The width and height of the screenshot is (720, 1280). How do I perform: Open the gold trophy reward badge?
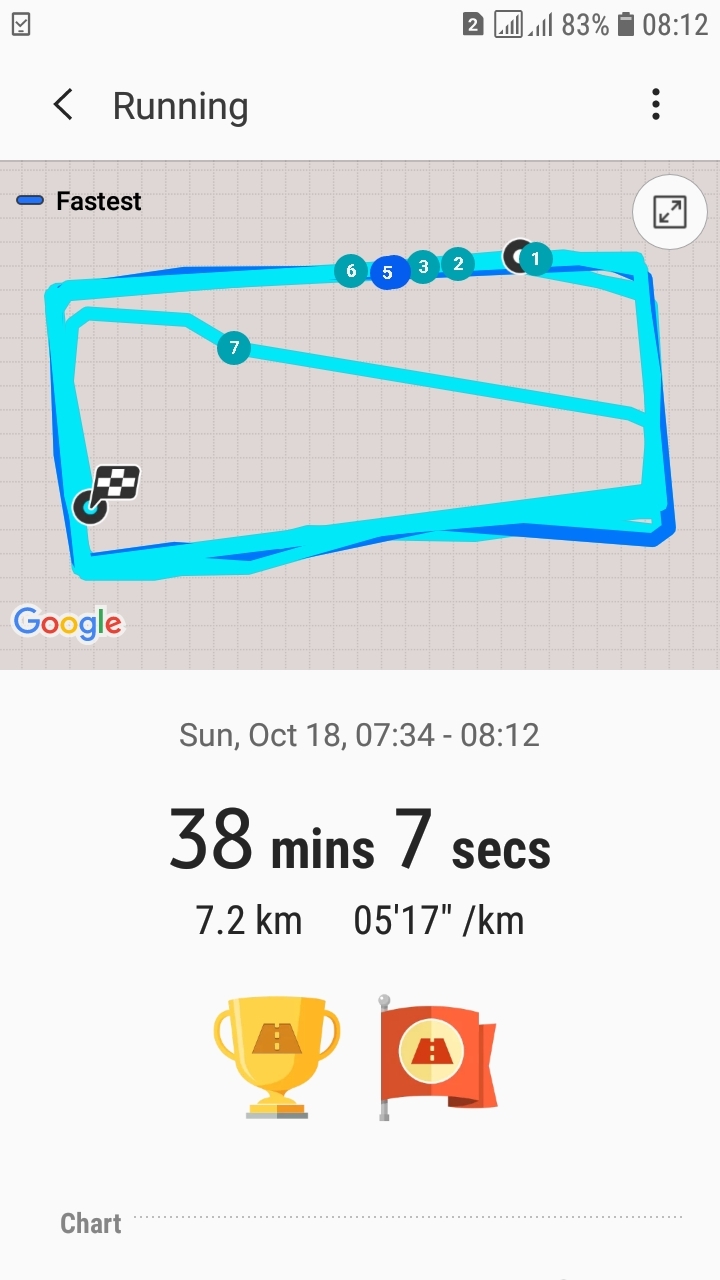pos(277,1056)
